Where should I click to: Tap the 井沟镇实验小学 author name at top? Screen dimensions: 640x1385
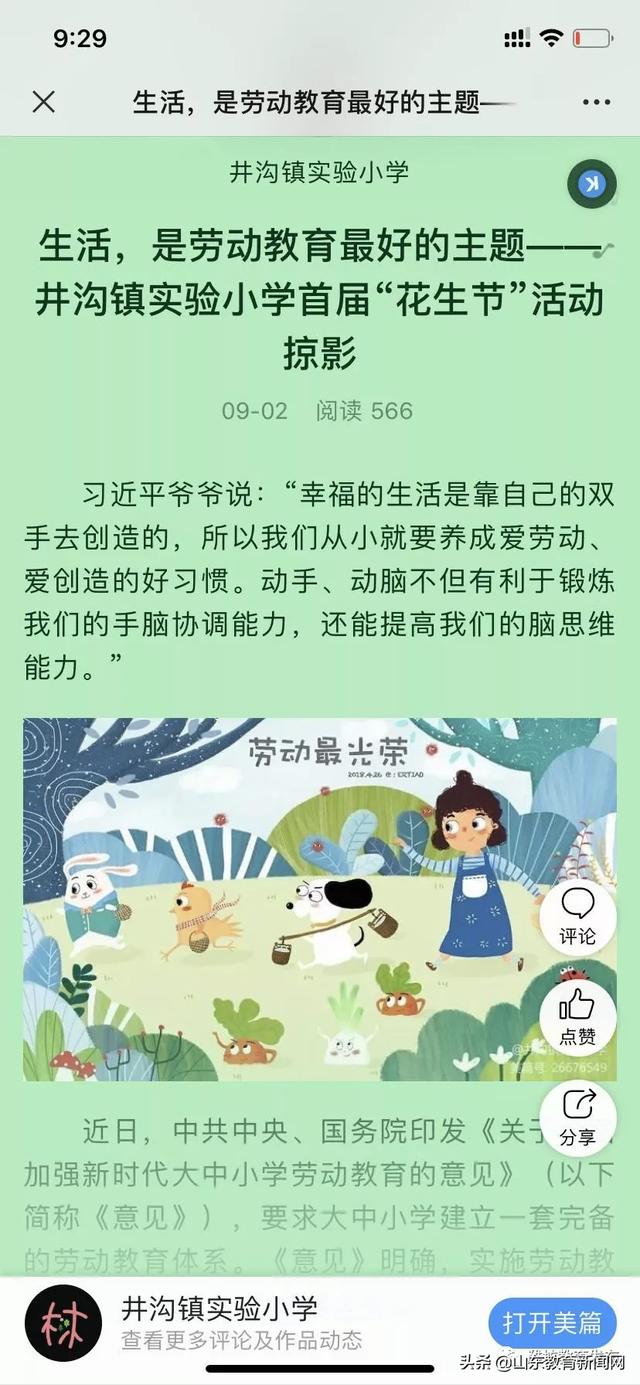tap(319, 172)
